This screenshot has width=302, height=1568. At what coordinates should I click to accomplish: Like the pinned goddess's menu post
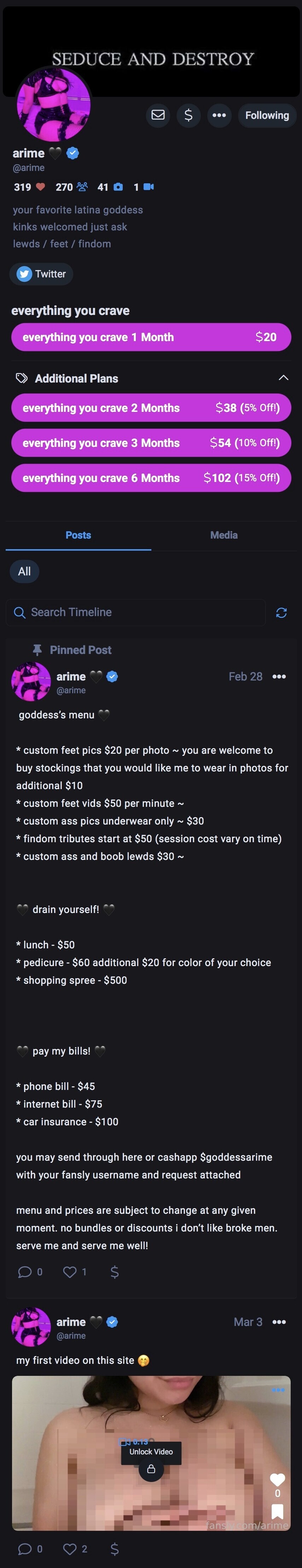[x=70, y=1271]
